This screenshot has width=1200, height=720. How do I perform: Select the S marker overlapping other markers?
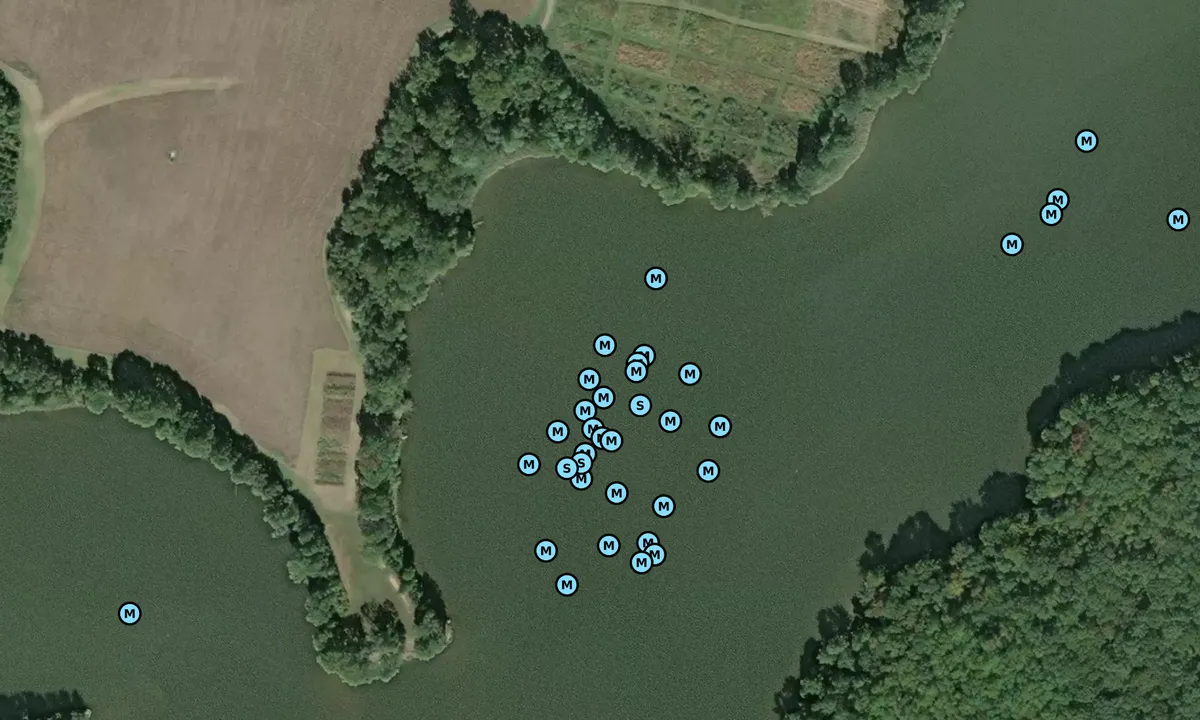coord(567,467)
